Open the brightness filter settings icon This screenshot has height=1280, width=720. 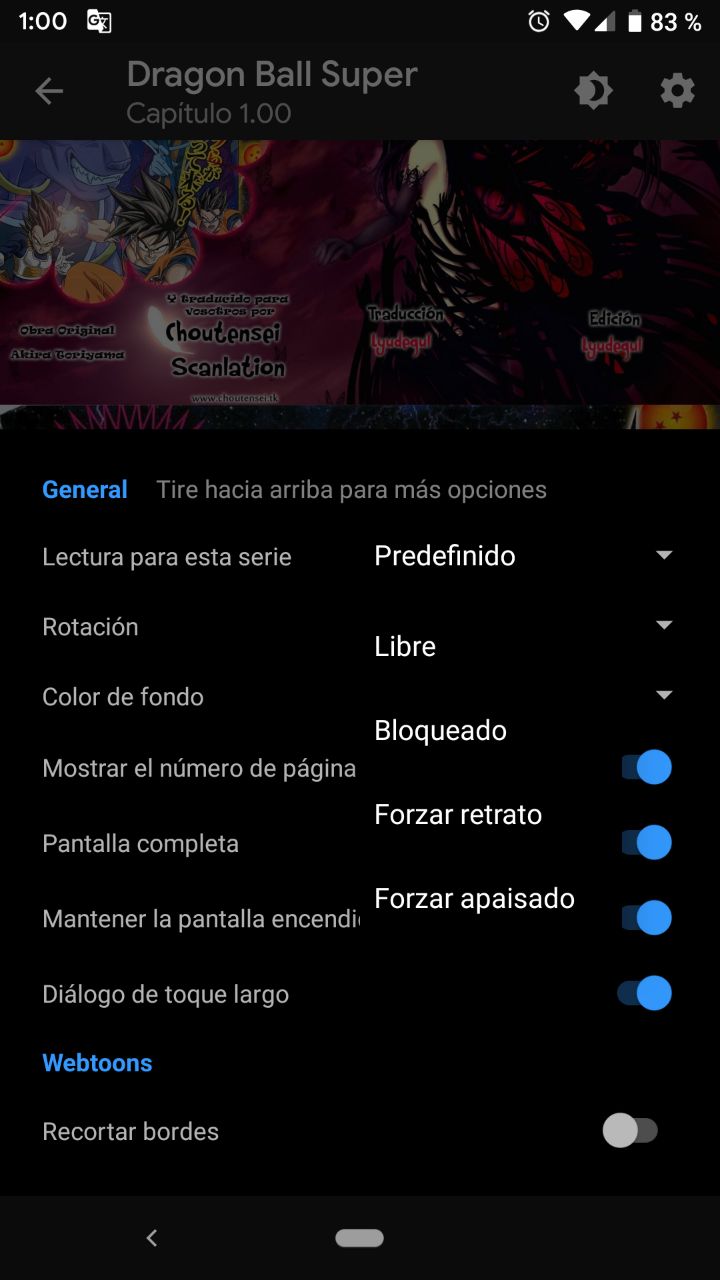[593, 92]
